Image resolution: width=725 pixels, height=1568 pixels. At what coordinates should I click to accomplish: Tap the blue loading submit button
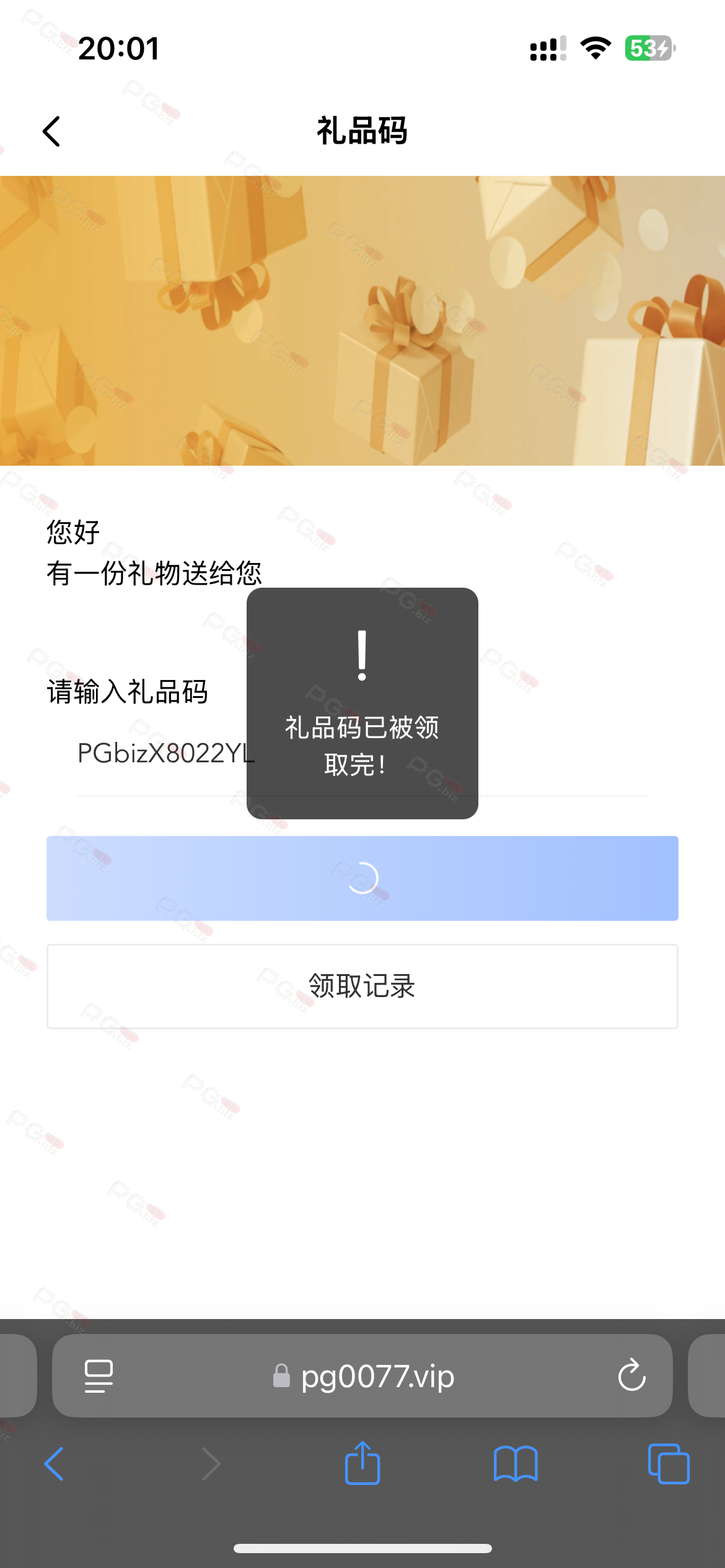point(362,878)
